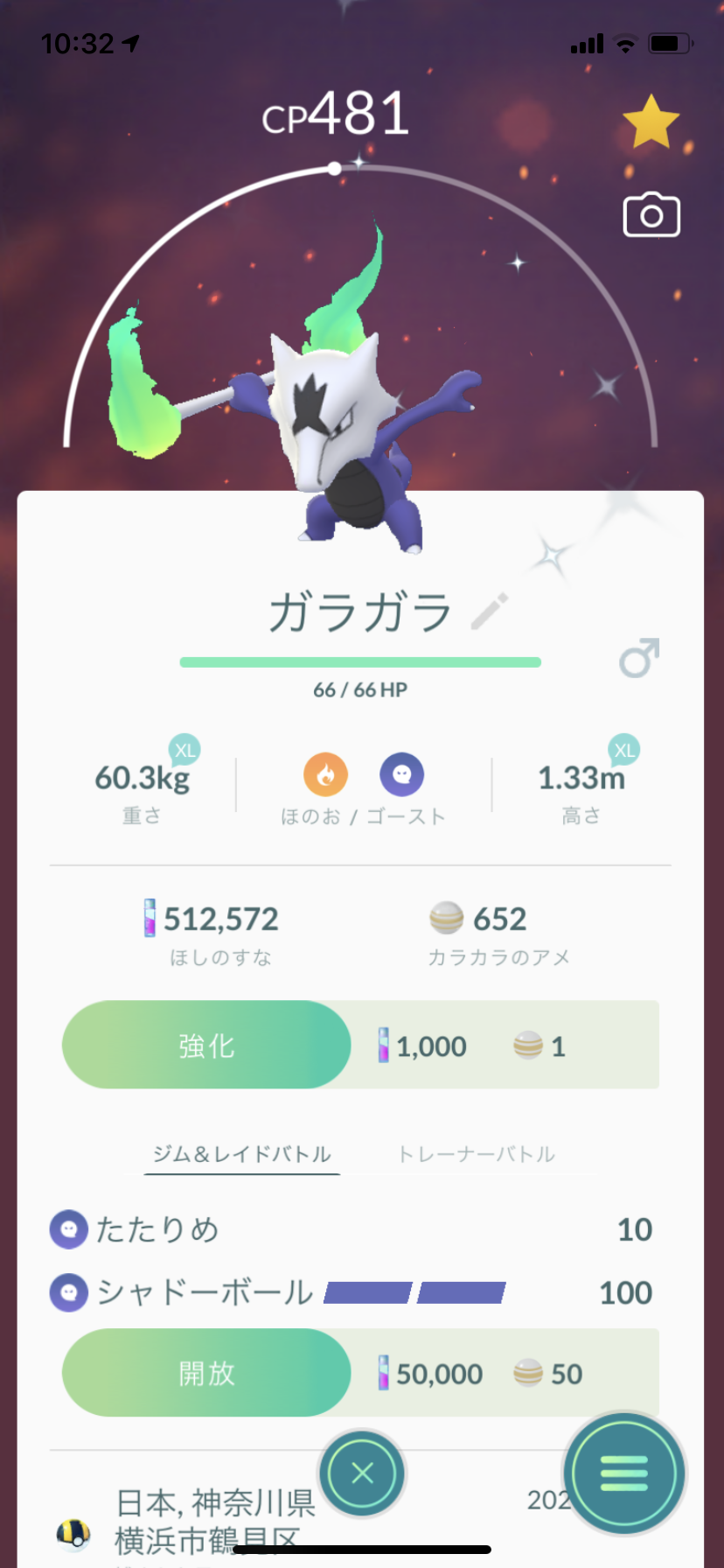Tap the 開放 button to unlock move

pyautogui.click(x=207, y=1372)
